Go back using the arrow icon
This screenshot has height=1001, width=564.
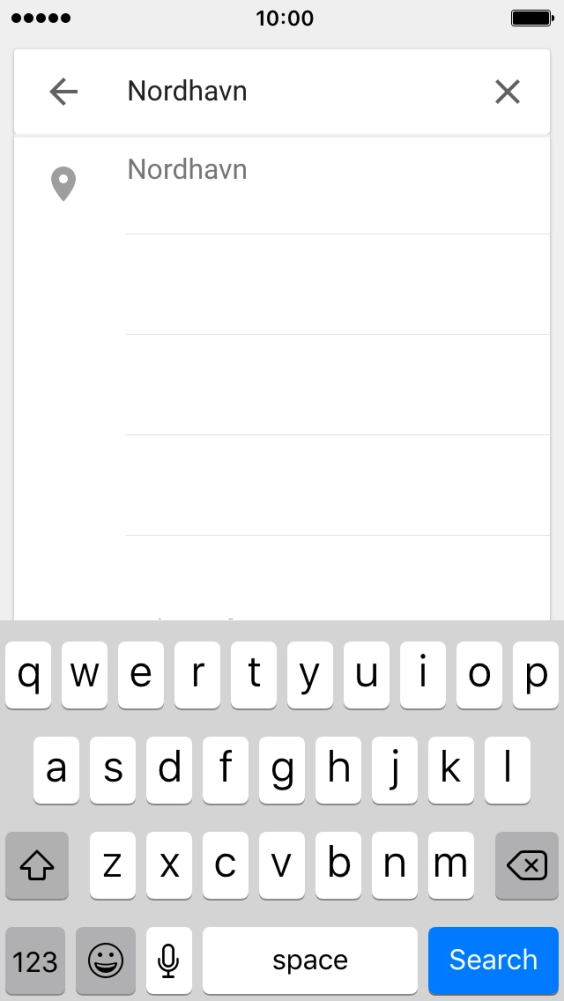(63, 92)
